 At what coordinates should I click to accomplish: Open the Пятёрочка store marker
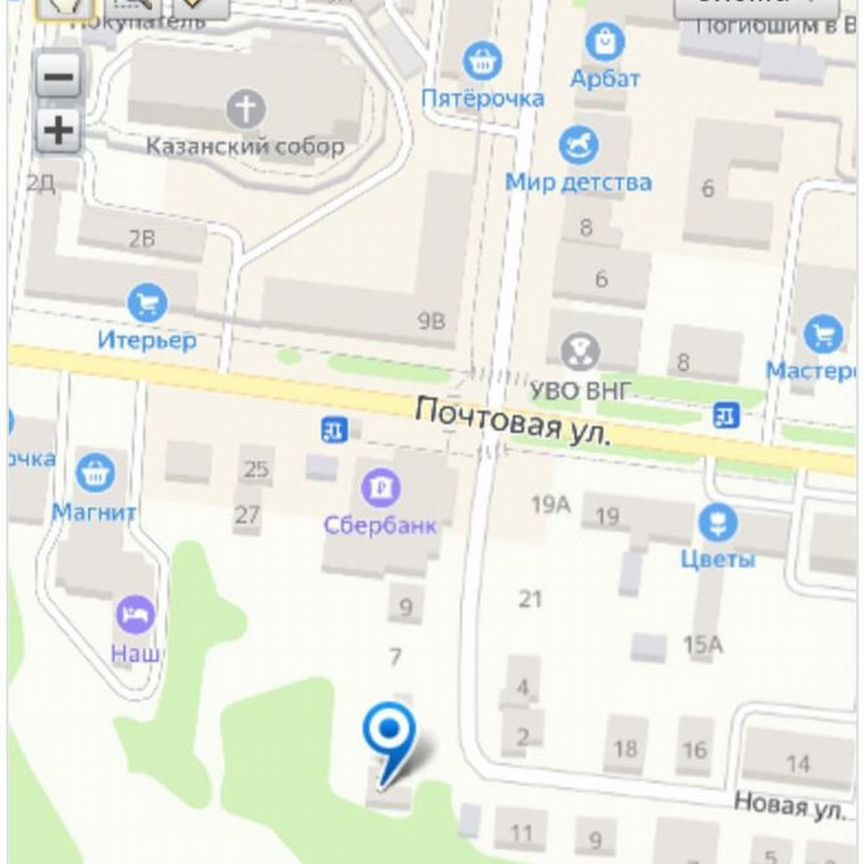483,62
